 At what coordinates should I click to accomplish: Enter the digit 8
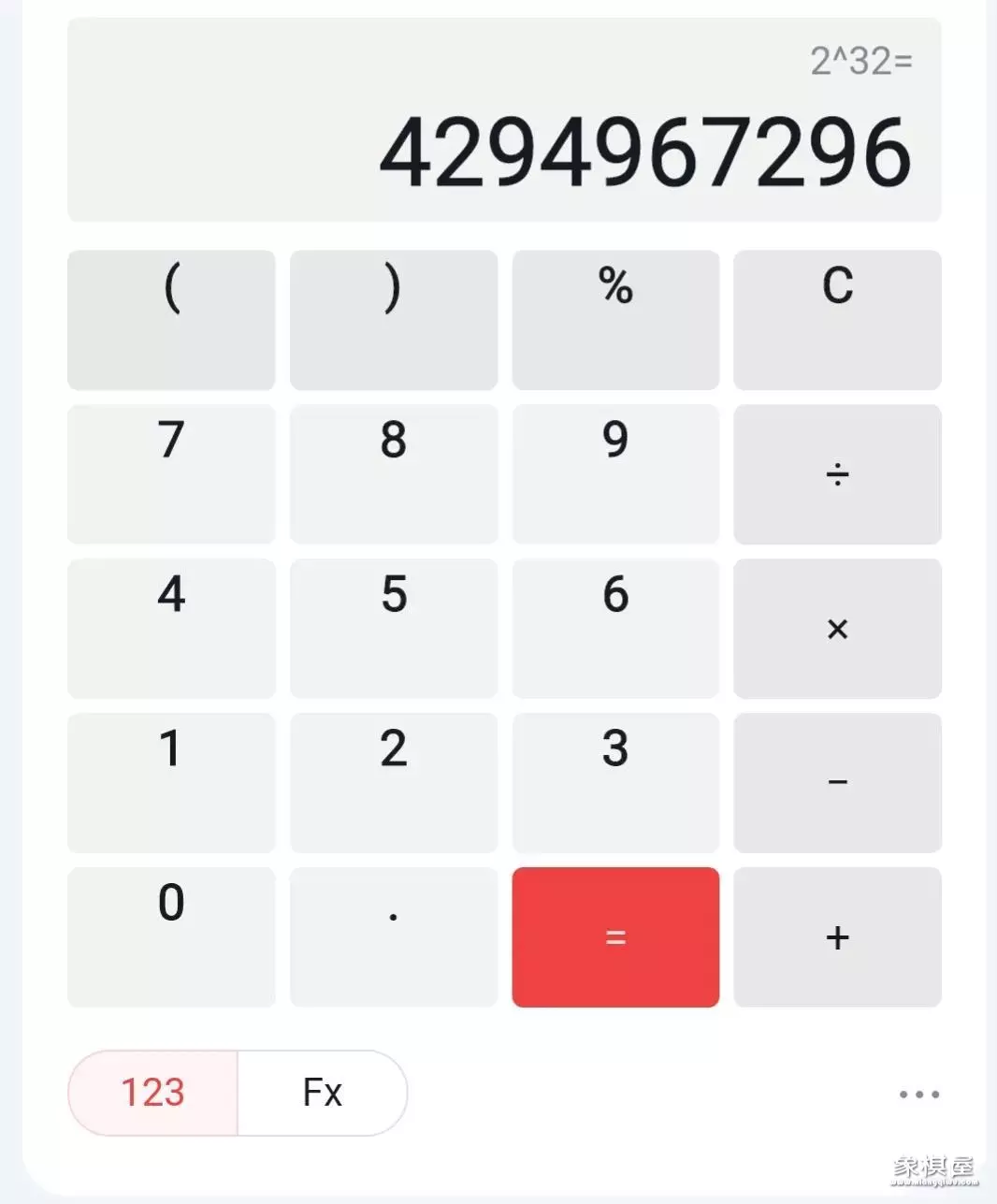[393, 473]
